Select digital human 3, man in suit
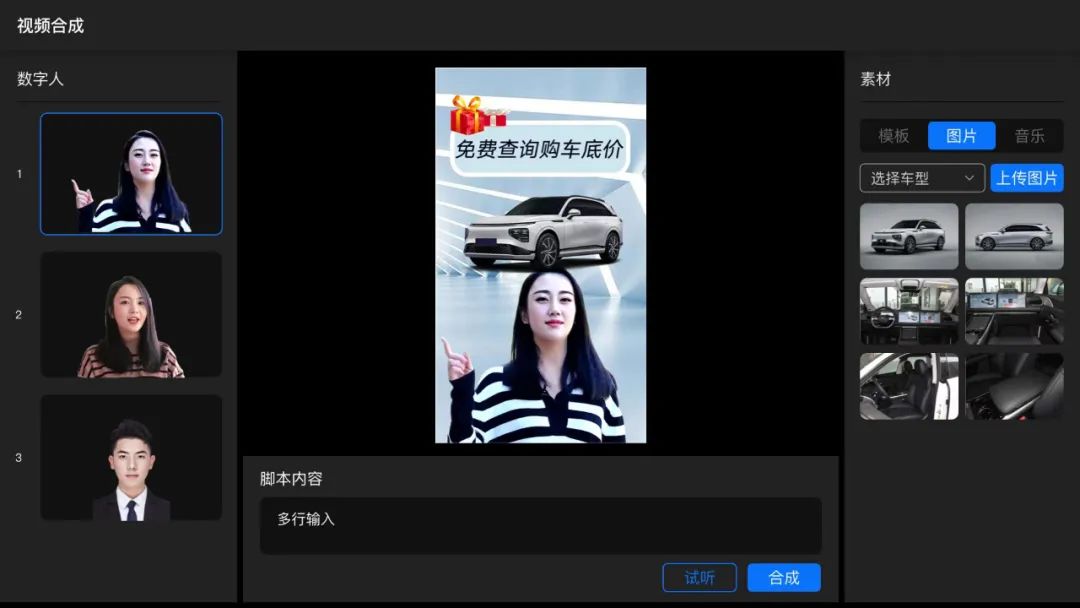The height and width of the screenshot is (608, 1080). 131,458
